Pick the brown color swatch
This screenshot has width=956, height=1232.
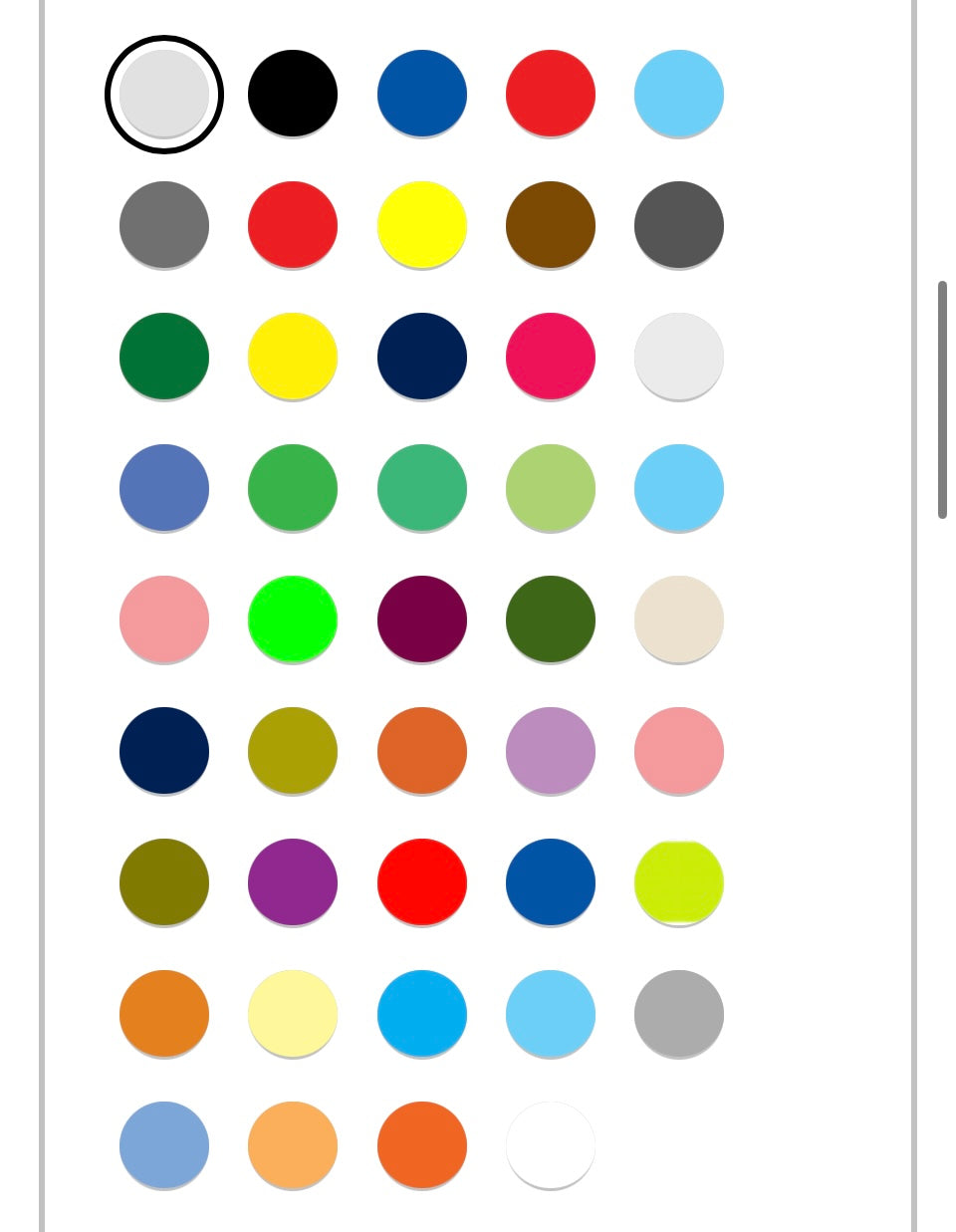(551, 226)
